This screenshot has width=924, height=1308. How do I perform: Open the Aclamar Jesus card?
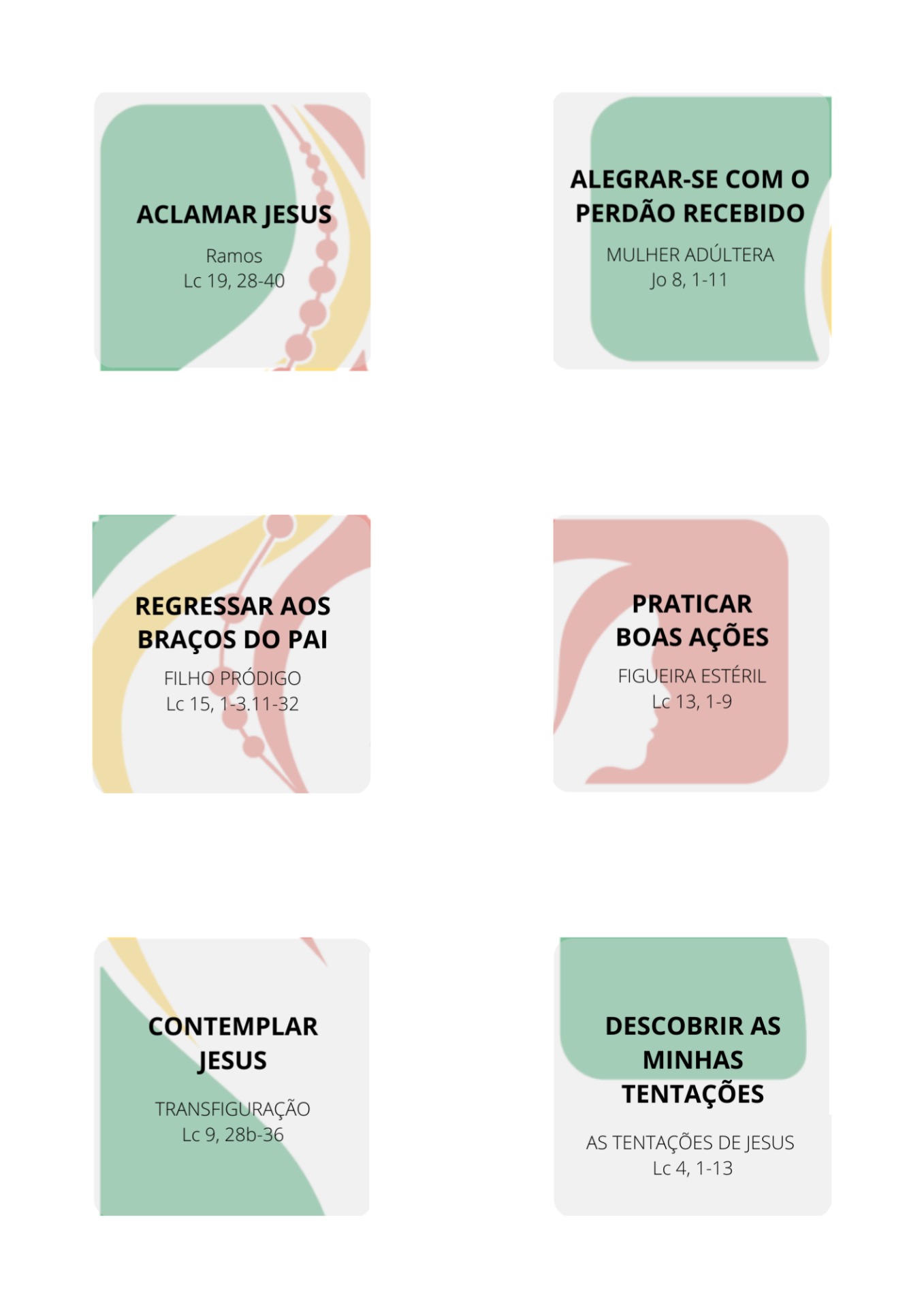(x=232, y=232)
